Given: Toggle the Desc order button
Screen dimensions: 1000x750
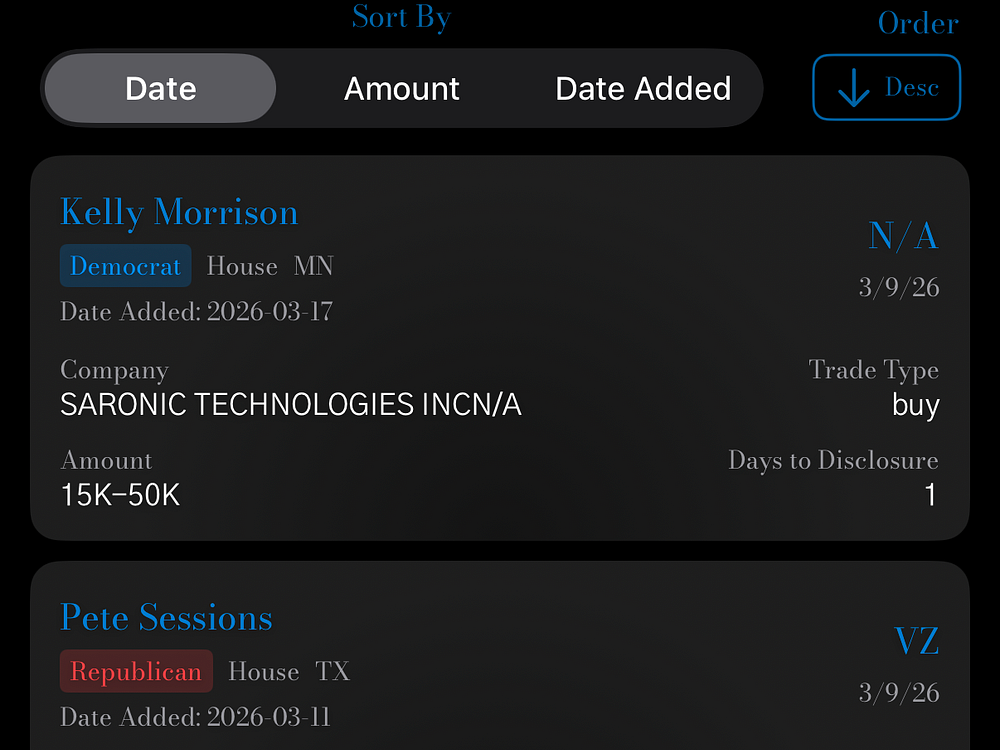Looking at the screenshot, I should point(886,88).
